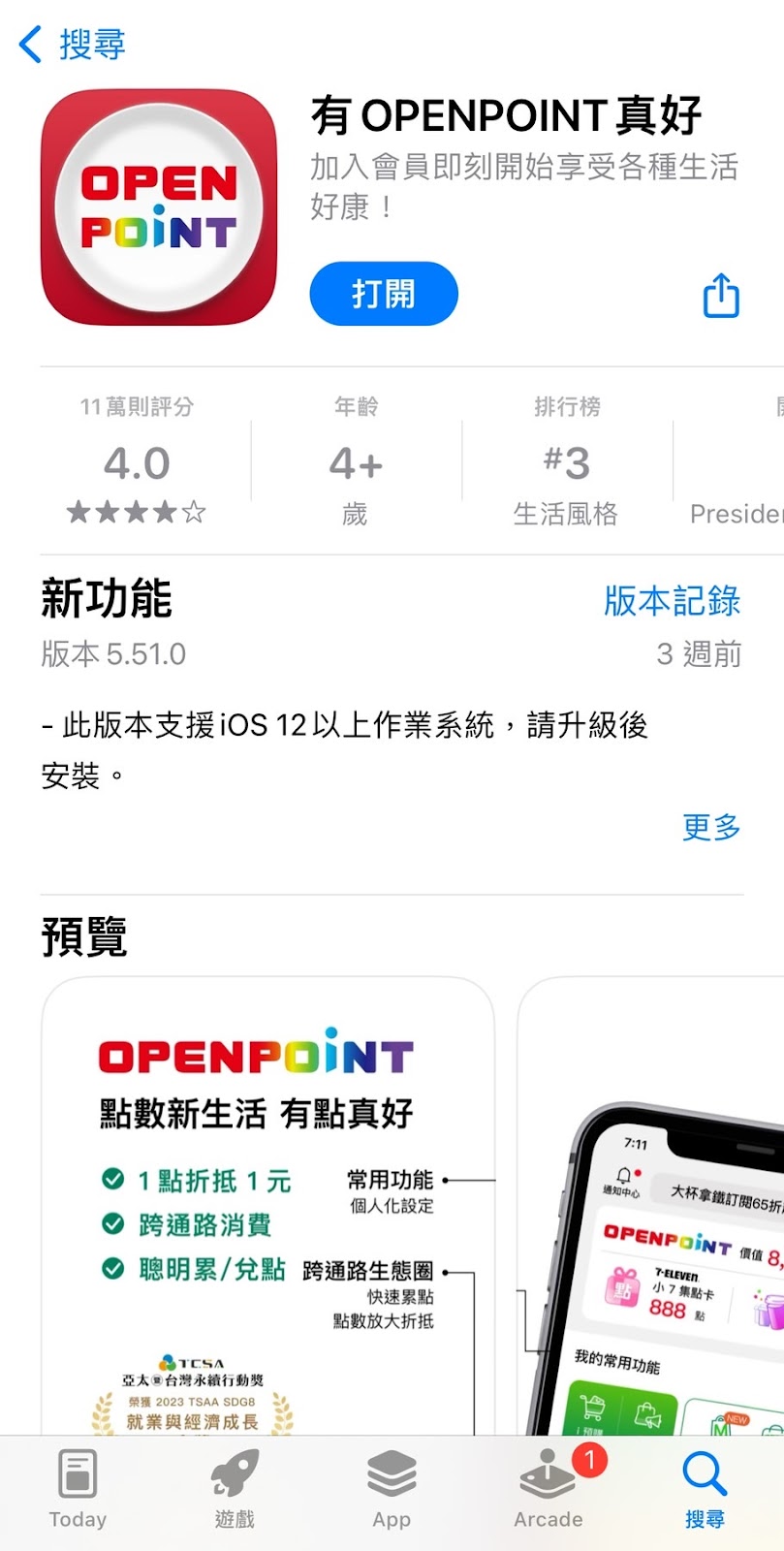Open the 11萬則評分 ratings section
784x1551 pixels.
(137, 461)
